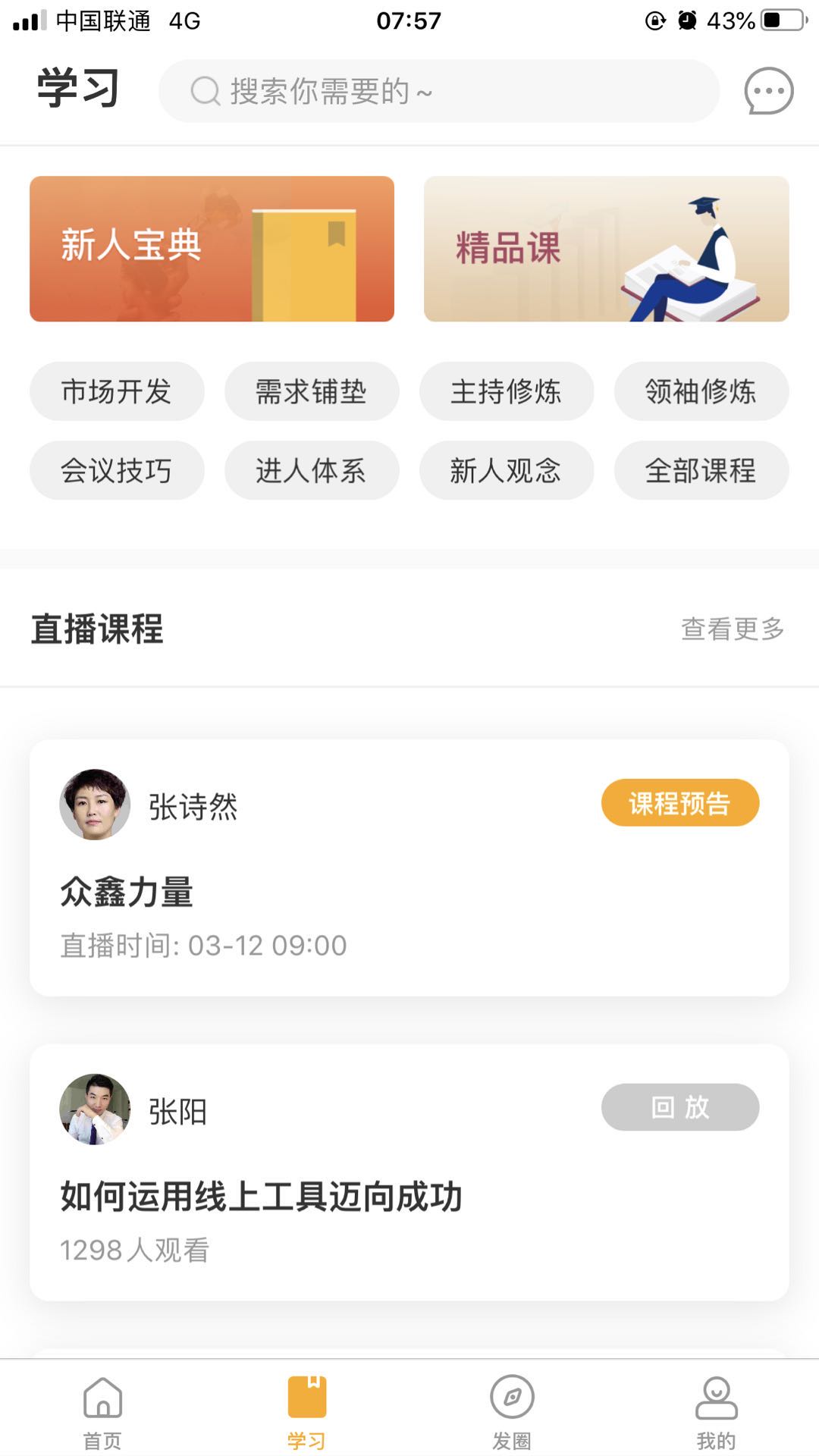Open the messages chat bubble icon
This screenshot has height=1456, width=819.
(x=768, y=91)
